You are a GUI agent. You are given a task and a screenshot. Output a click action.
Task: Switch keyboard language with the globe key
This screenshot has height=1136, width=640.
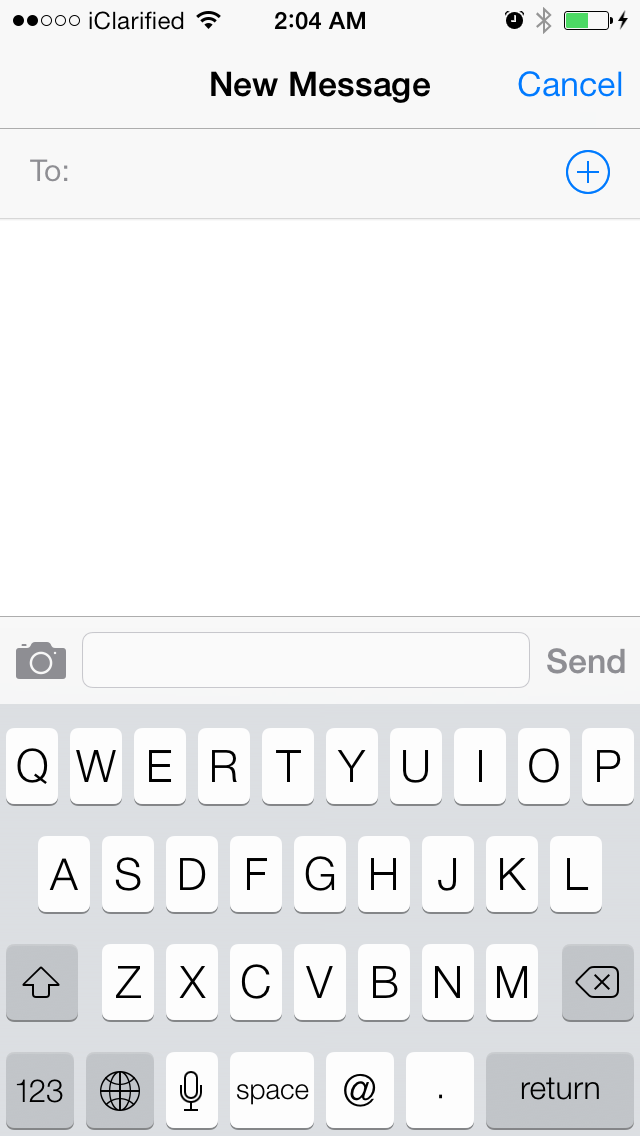120,1090
